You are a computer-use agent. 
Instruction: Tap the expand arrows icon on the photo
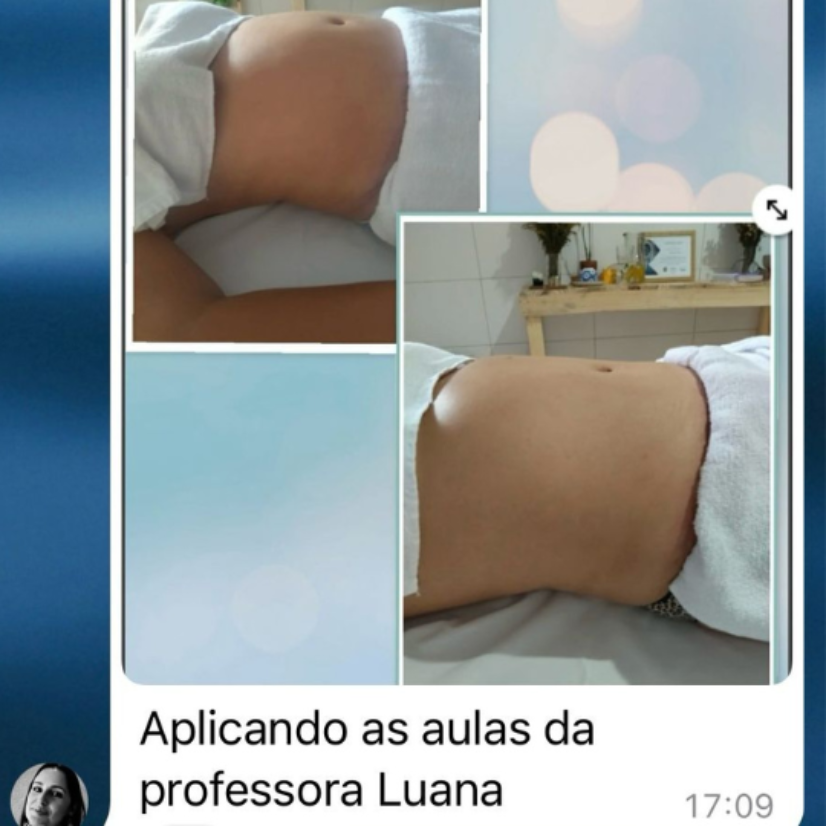776,210
